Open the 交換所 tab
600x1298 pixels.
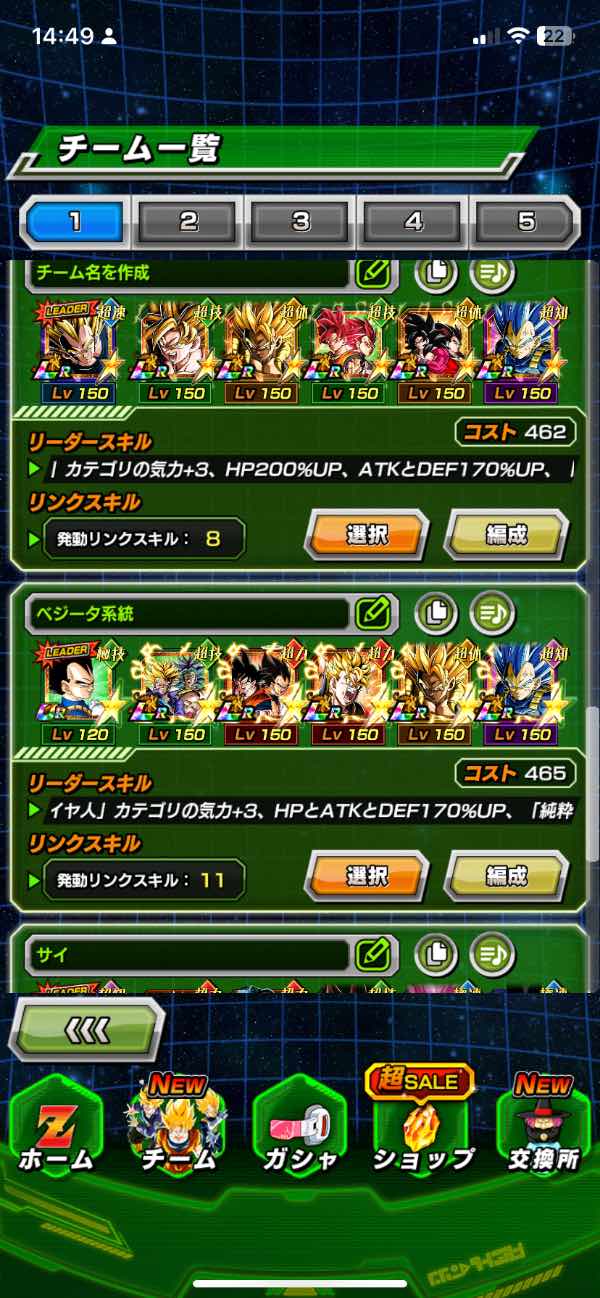point(545,1130)
